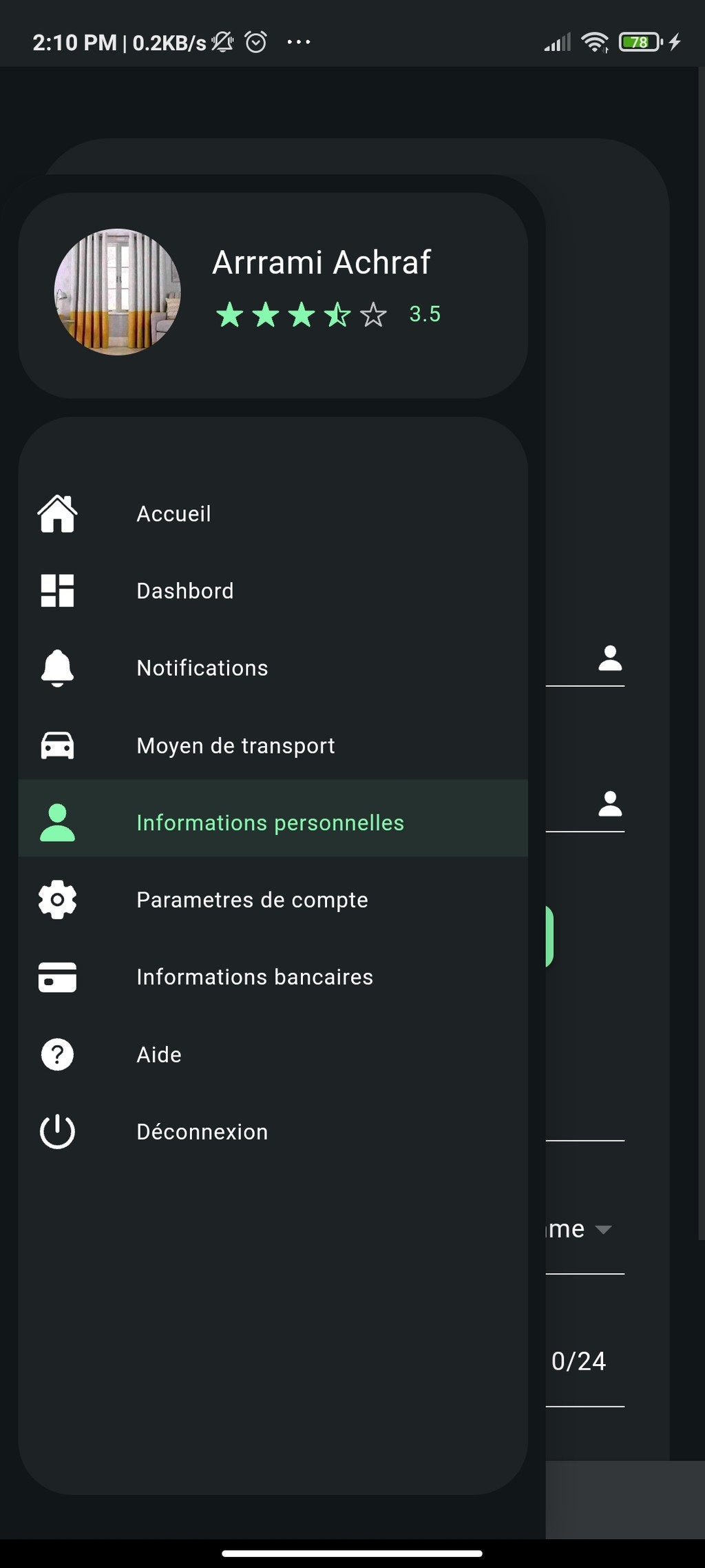Viewport: 705px width, 1568px height.
Task: Open Notifications from the drawer
Action: coord(273,668)
